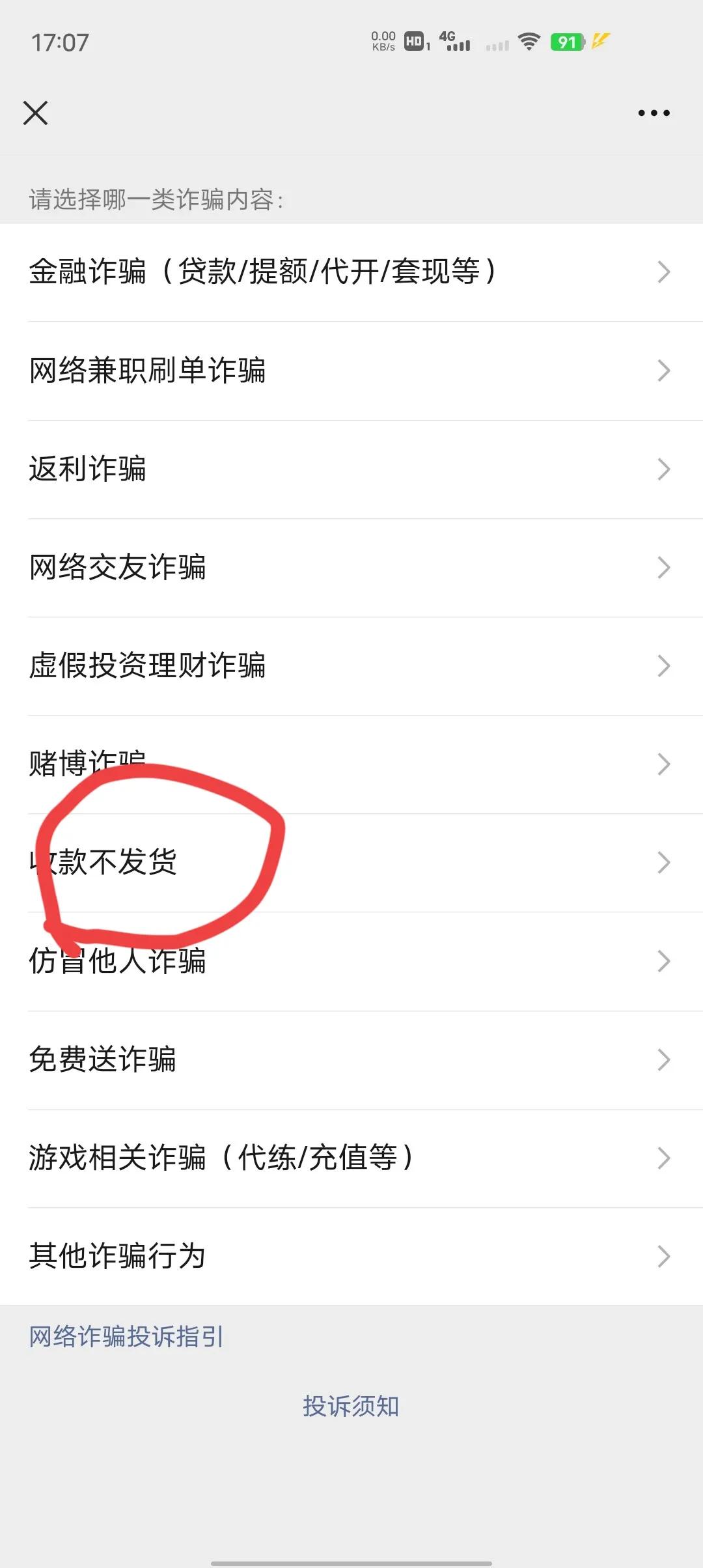Expand the 网络交友诈骗 row chevron
The width and height of the screenshot is (703, 1568).
[664, 567]
